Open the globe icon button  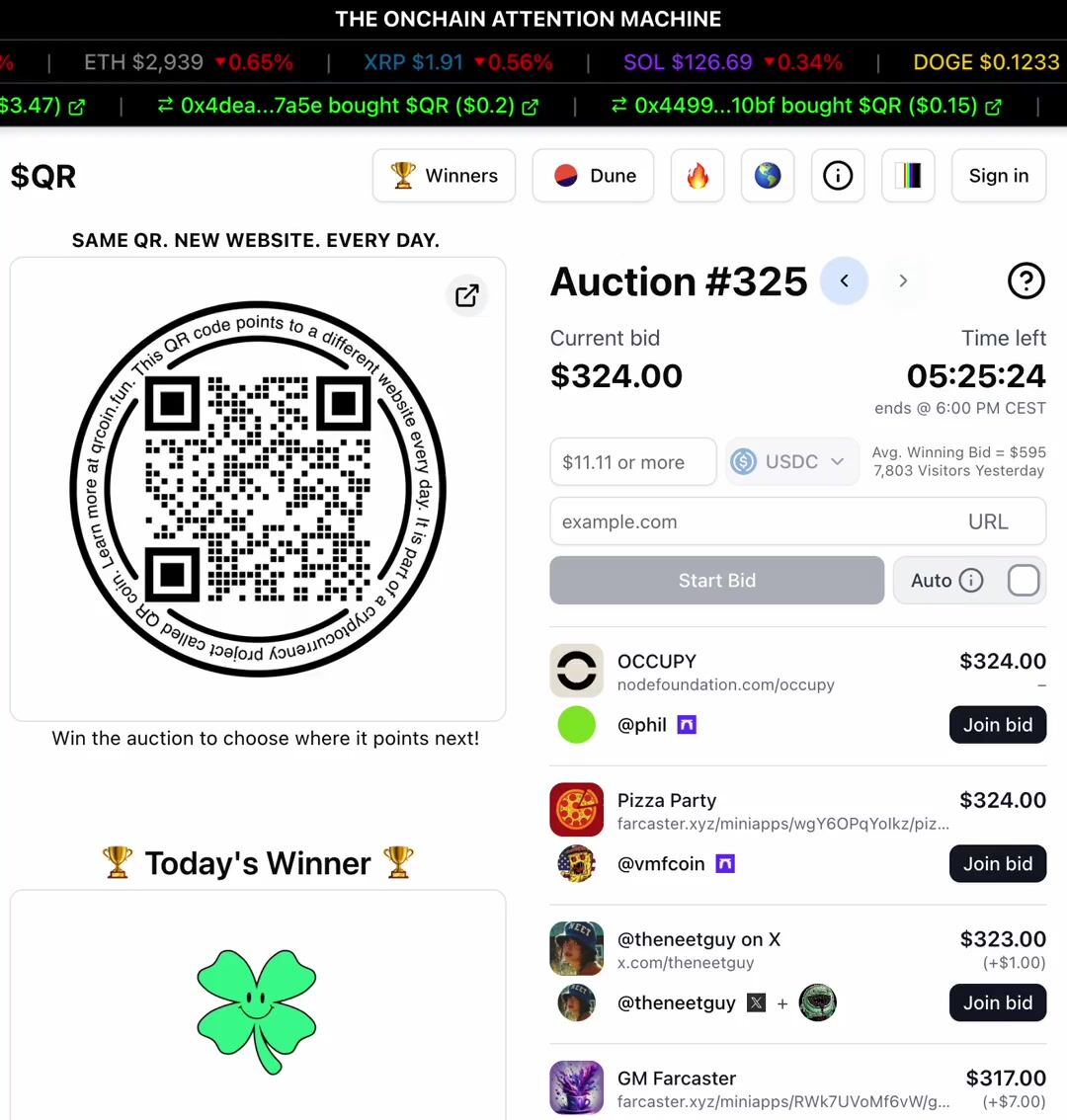(x=768, y=176)
